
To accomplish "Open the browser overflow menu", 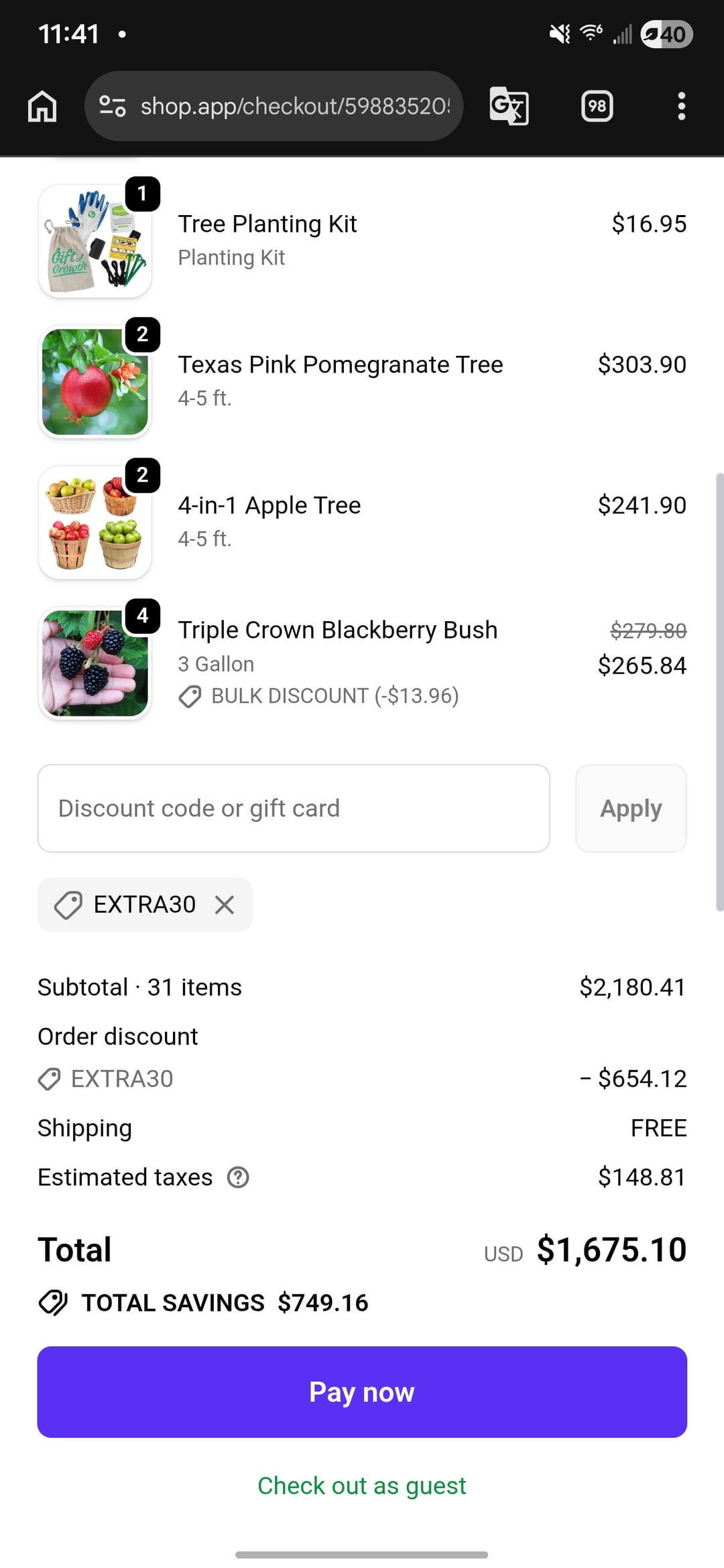I will (681, 106).
